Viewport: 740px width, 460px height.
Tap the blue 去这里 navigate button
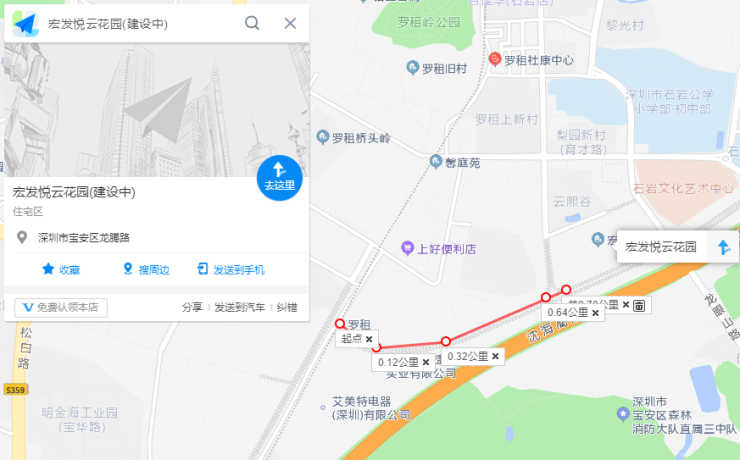279,178
